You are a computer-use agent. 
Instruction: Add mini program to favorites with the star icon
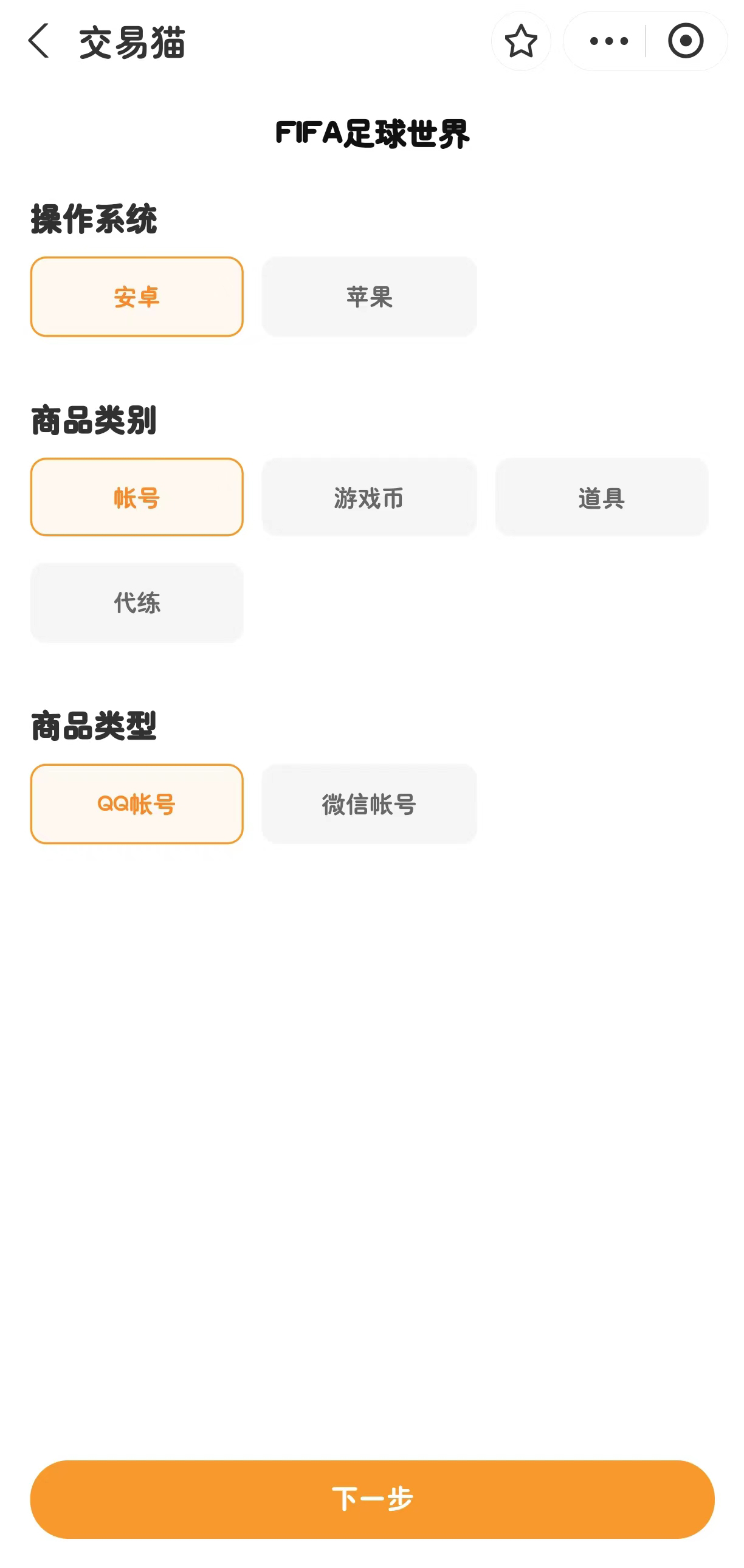coord(520,41)
